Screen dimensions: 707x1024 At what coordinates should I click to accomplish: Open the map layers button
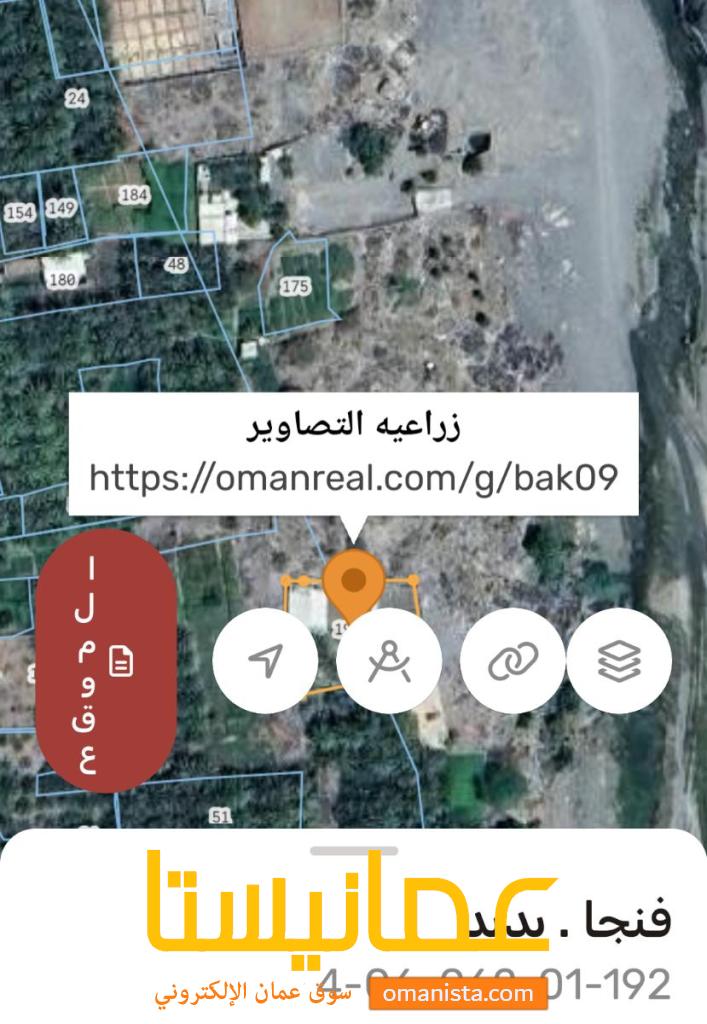coord(619,660)
